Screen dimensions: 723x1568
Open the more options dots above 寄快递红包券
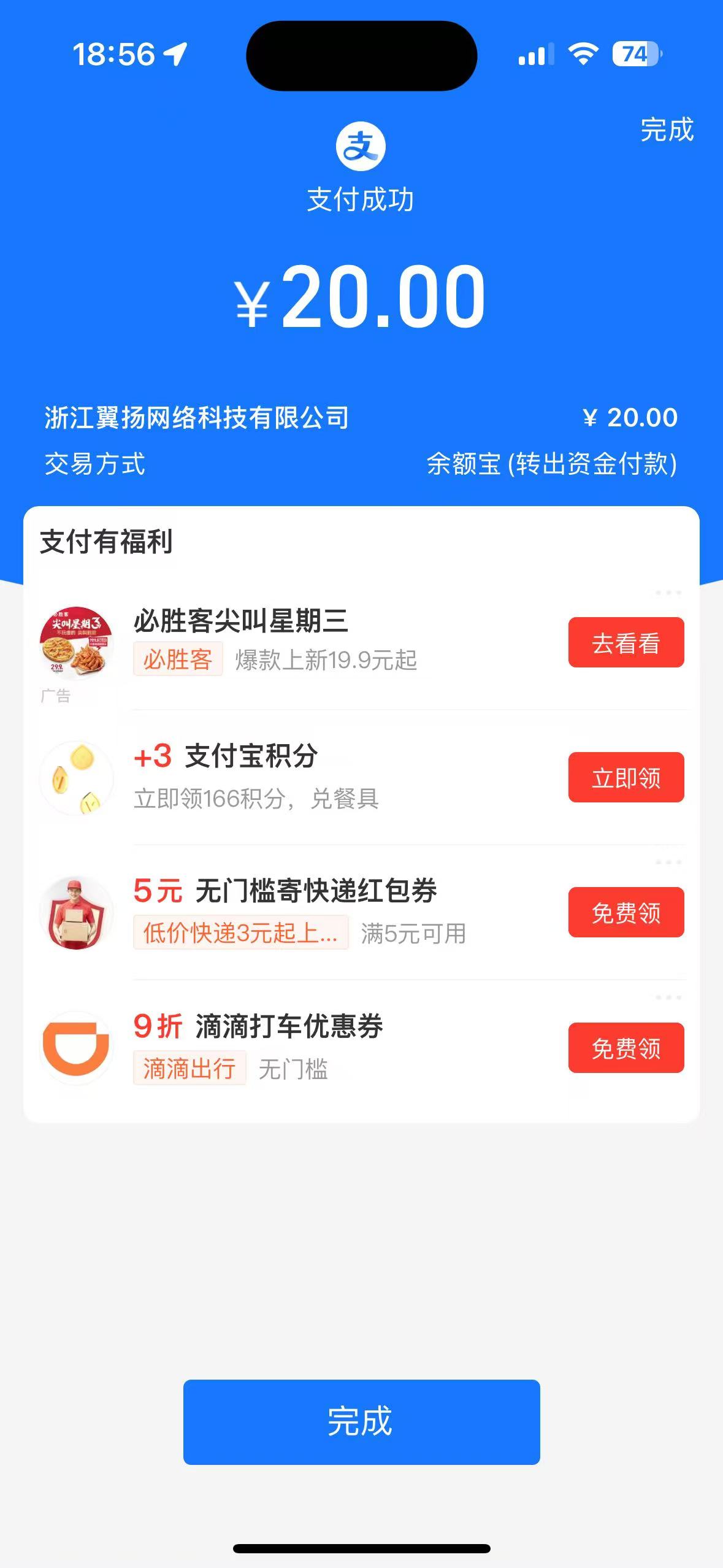[x=668, y=863]
